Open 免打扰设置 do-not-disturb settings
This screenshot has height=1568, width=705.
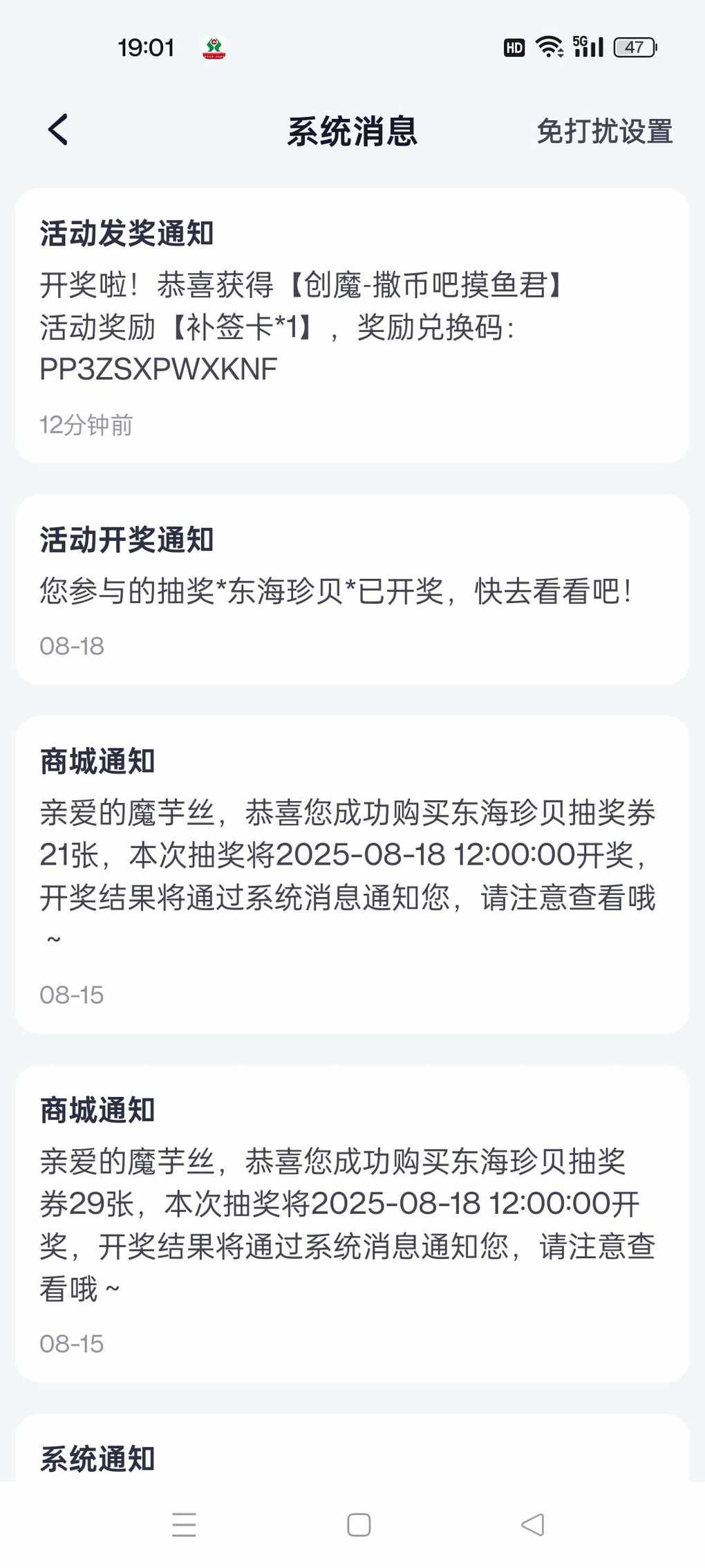(605, 131)
